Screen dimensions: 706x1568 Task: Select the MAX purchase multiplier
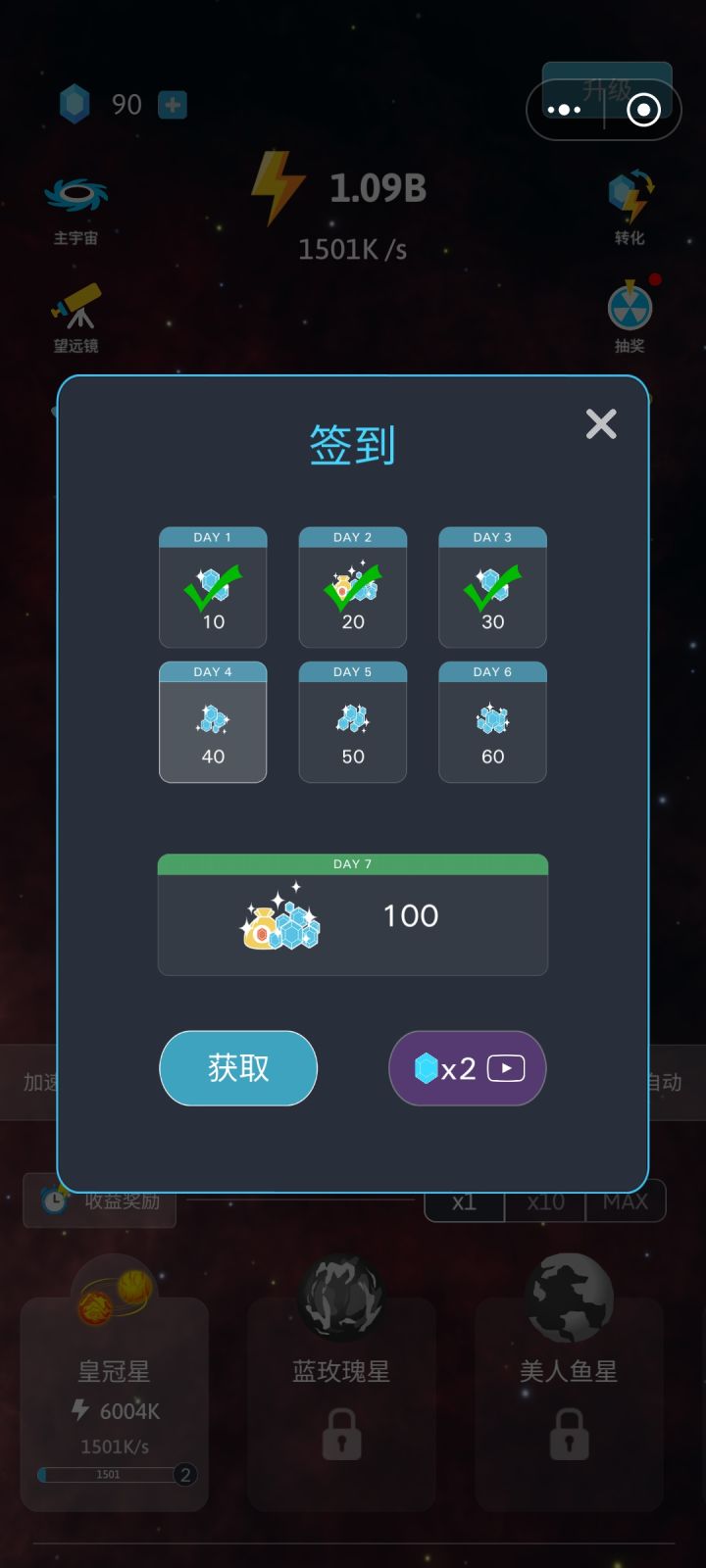click(x=626, y=1201)
